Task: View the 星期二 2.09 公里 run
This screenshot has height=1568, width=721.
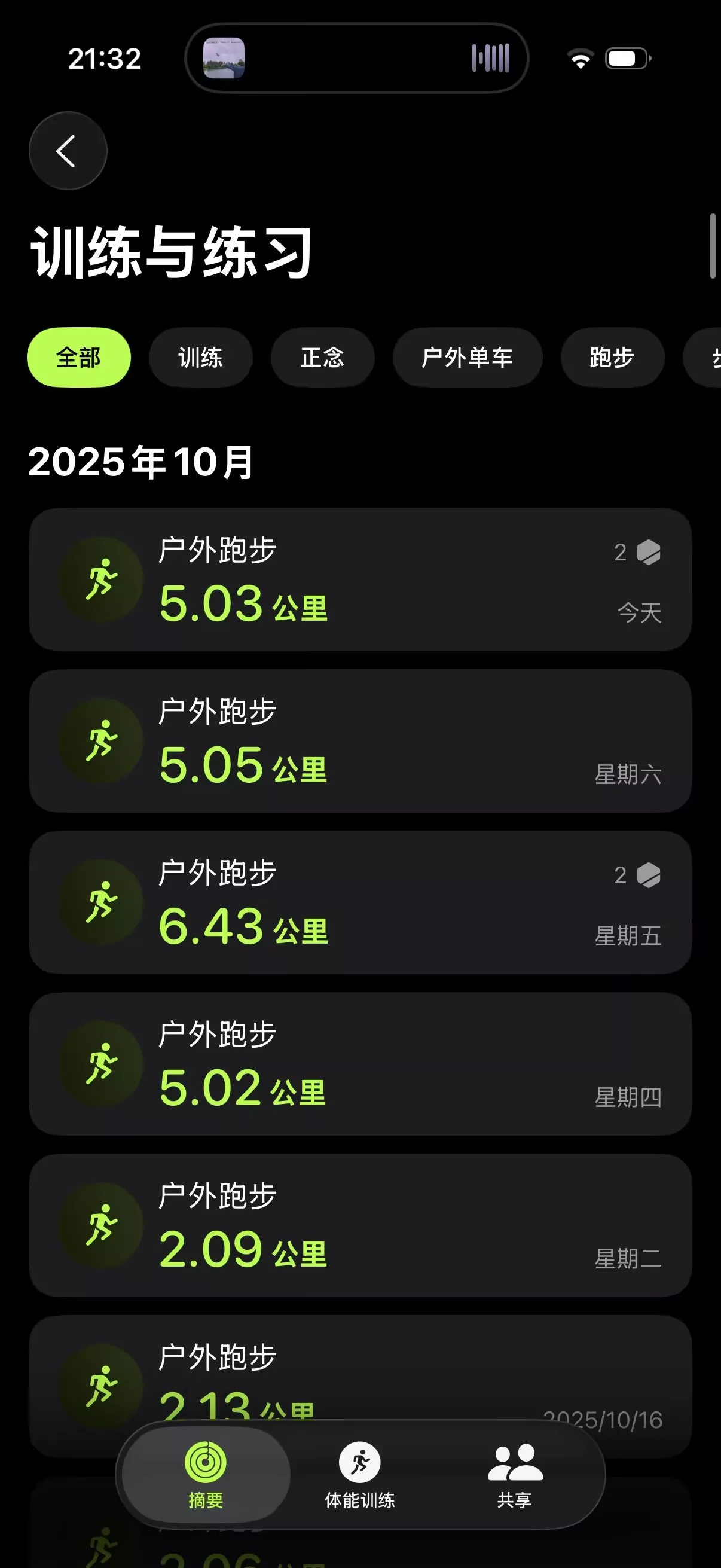Action: click(359, 1225)
